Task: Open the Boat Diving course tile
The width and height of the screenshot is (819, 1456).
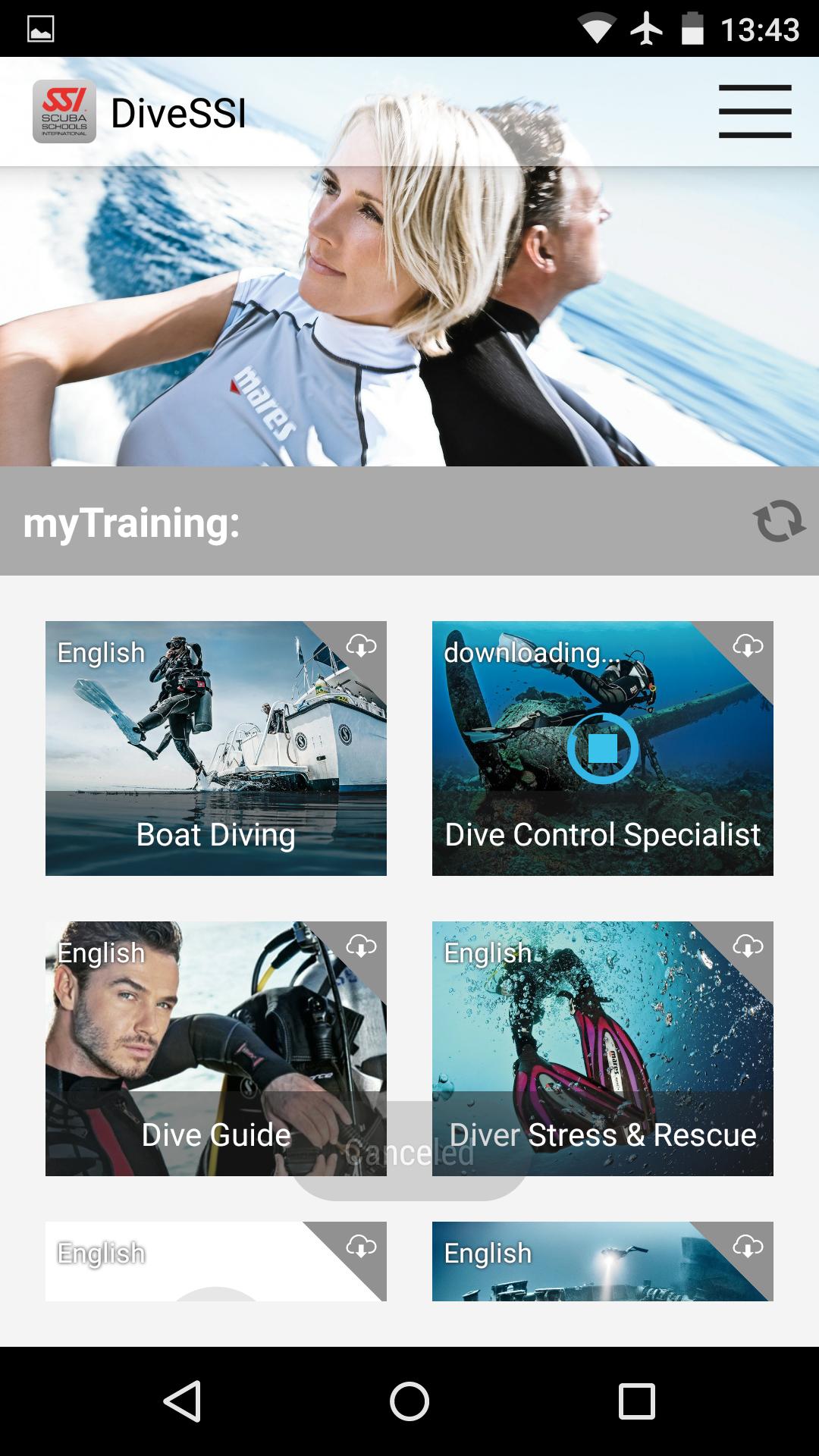Action: [x=215, y=749]
